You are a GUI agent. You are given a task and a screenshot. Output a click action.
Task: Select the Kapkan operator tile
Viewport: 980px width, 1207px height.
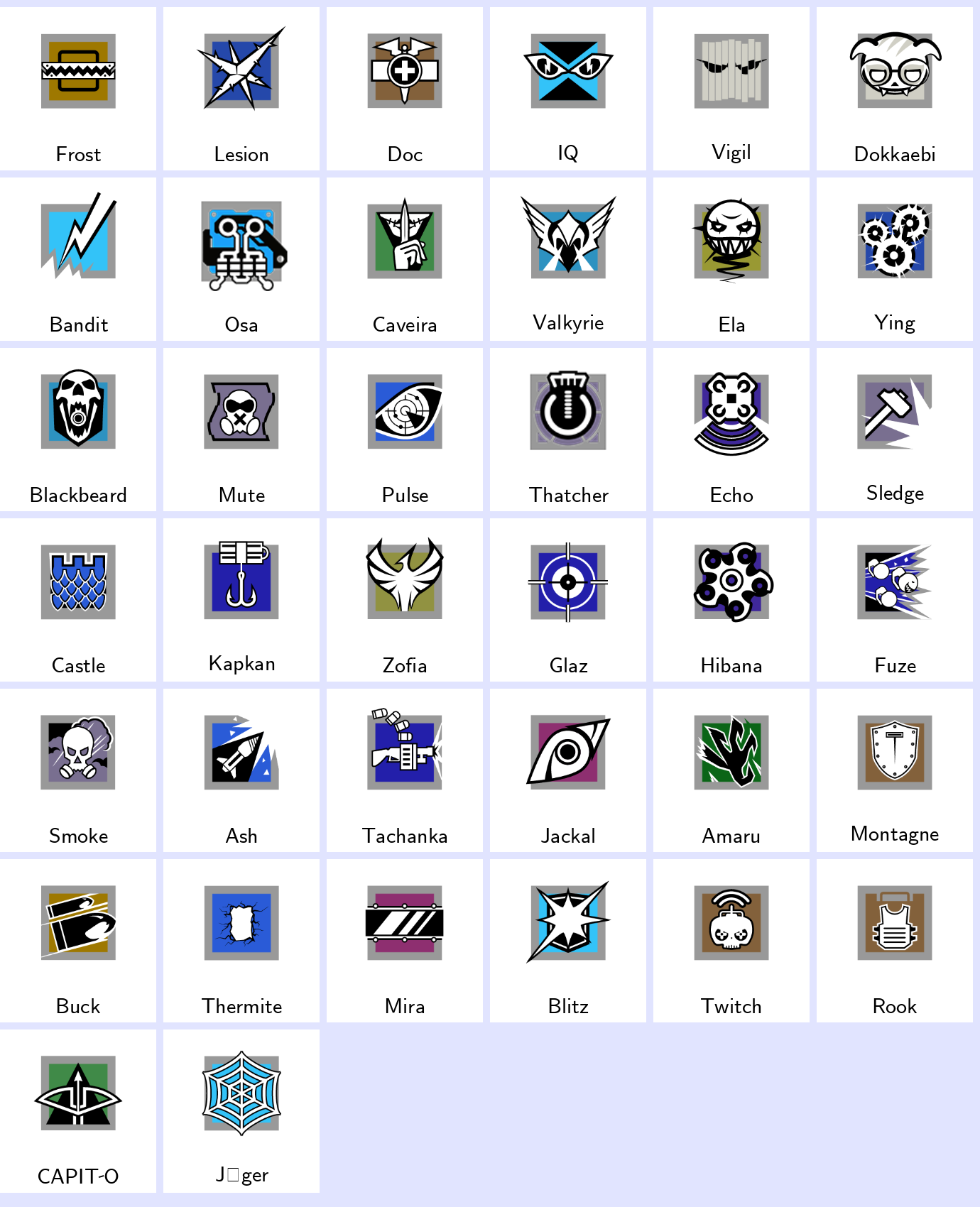(241, 600)
